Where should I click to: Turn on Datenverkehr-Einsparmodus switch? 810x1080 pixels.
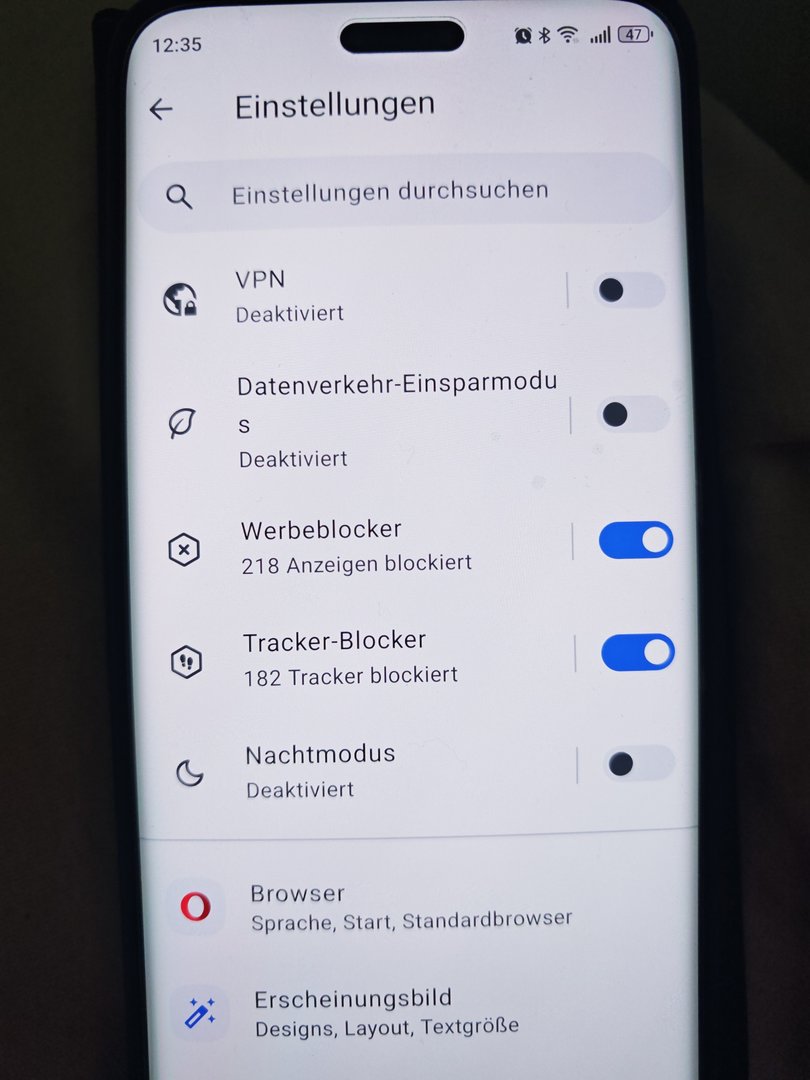coord(633,414)
